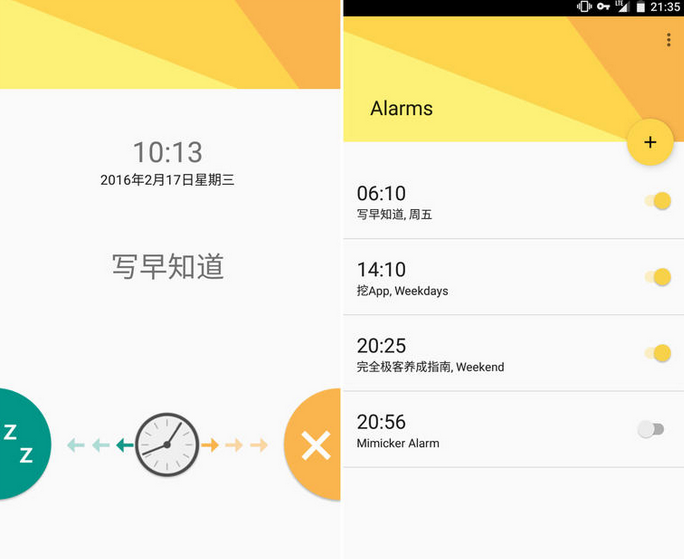Dismiss the ringing alarm with X button
The width and height of the screenshot is (684, 559).
pos(315,446)
